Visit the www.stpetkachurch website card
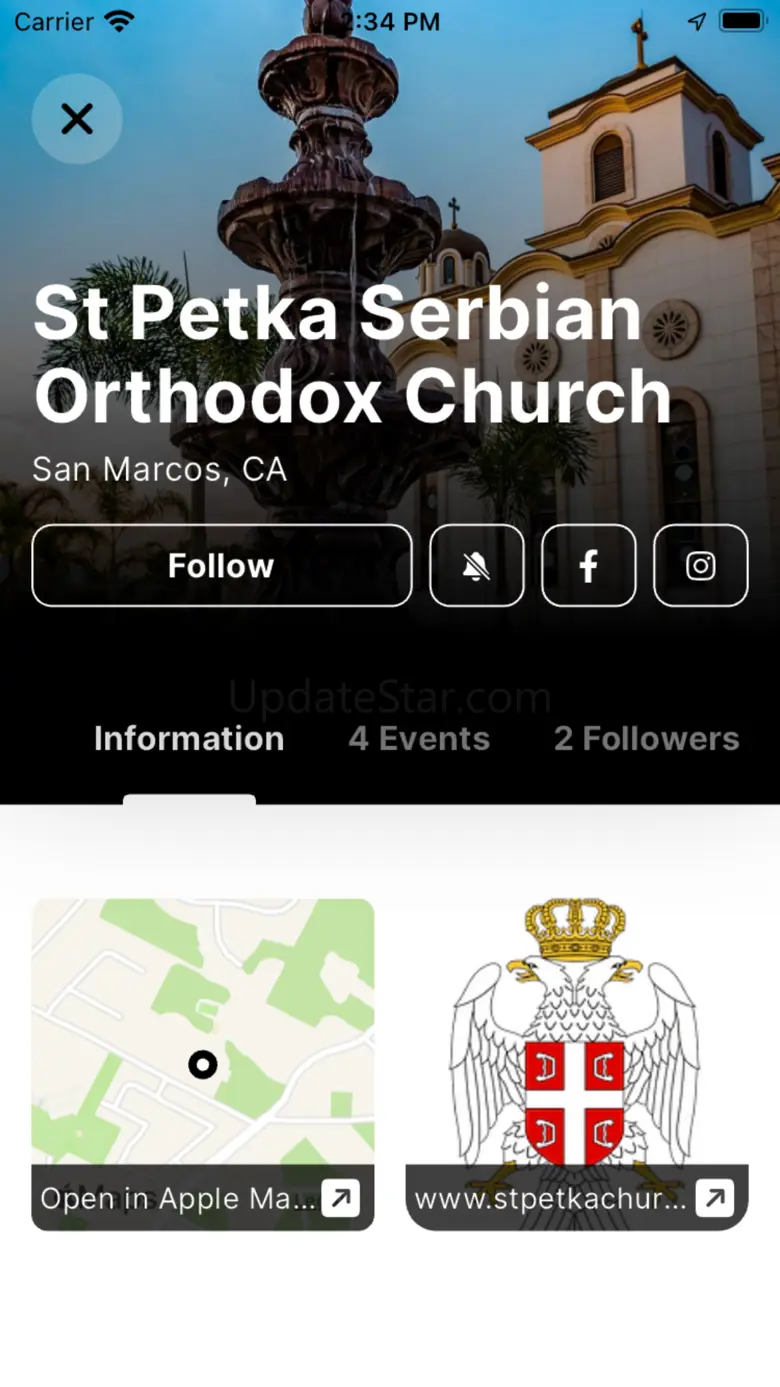 [577, 1064]
